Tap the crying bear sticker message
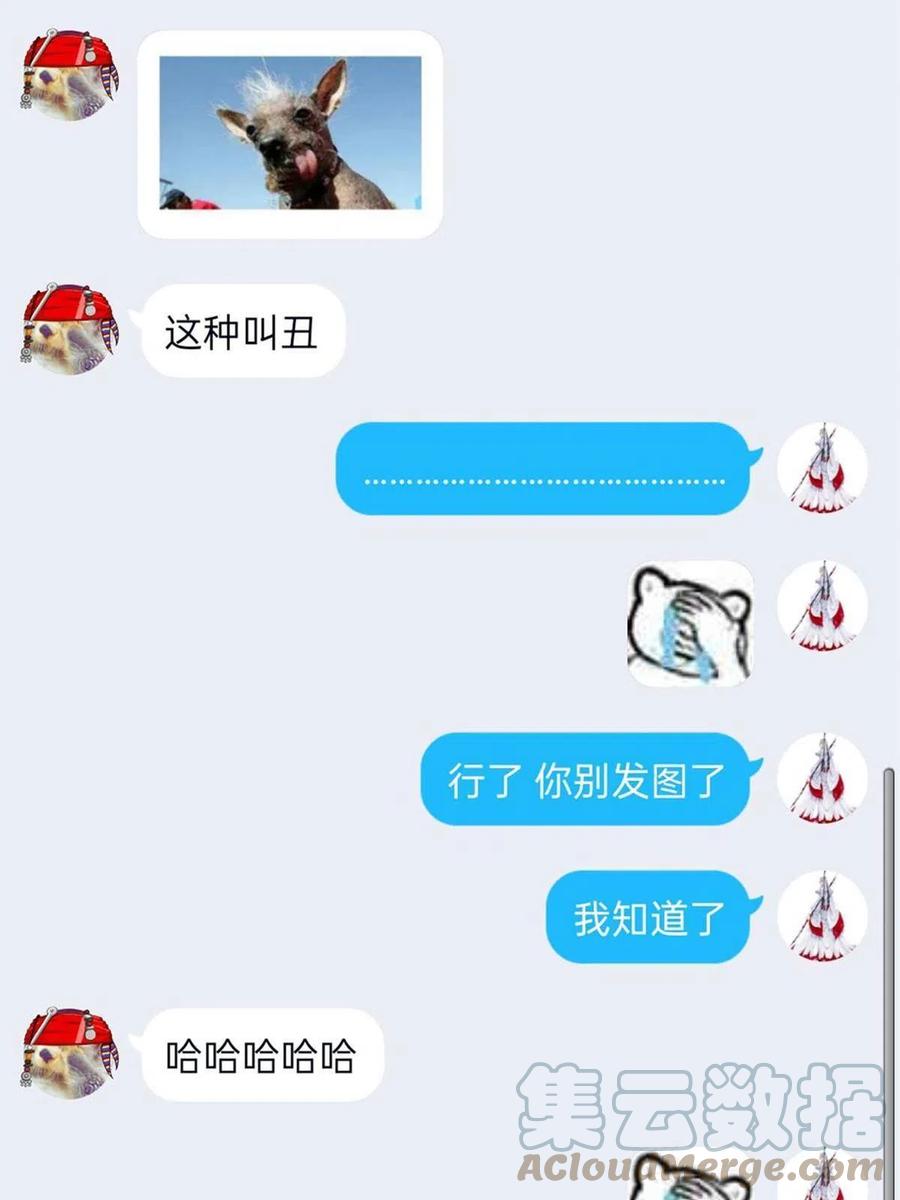This screenshot has height=1200, width=900. (x=690, y=623)
